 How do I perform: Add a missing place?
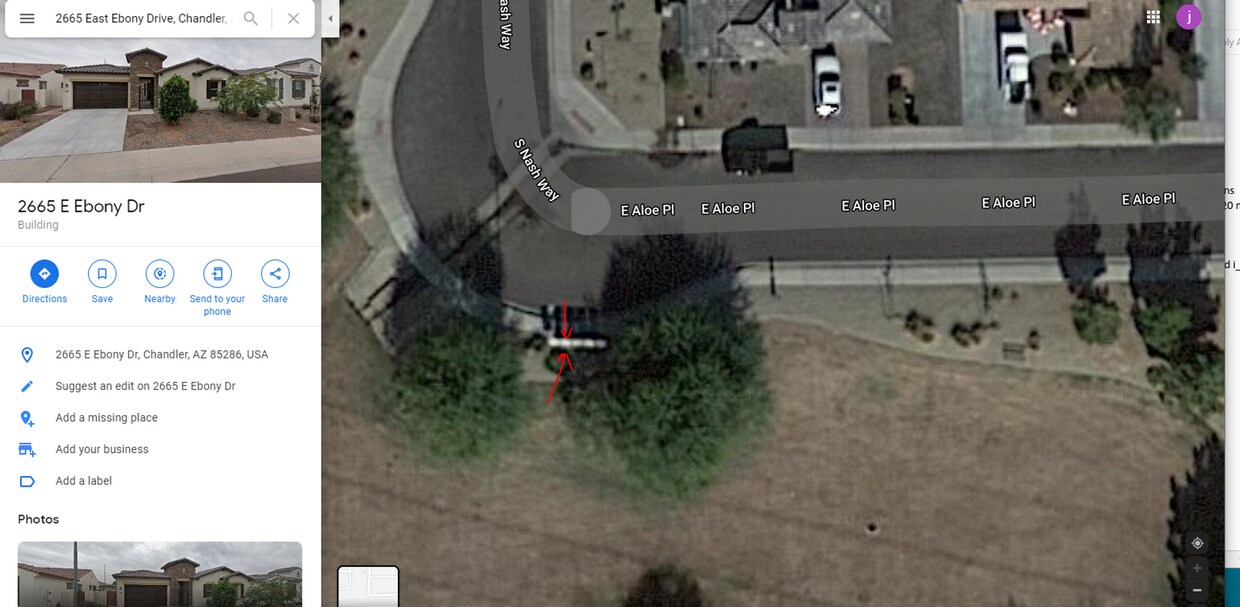point(106,418)
